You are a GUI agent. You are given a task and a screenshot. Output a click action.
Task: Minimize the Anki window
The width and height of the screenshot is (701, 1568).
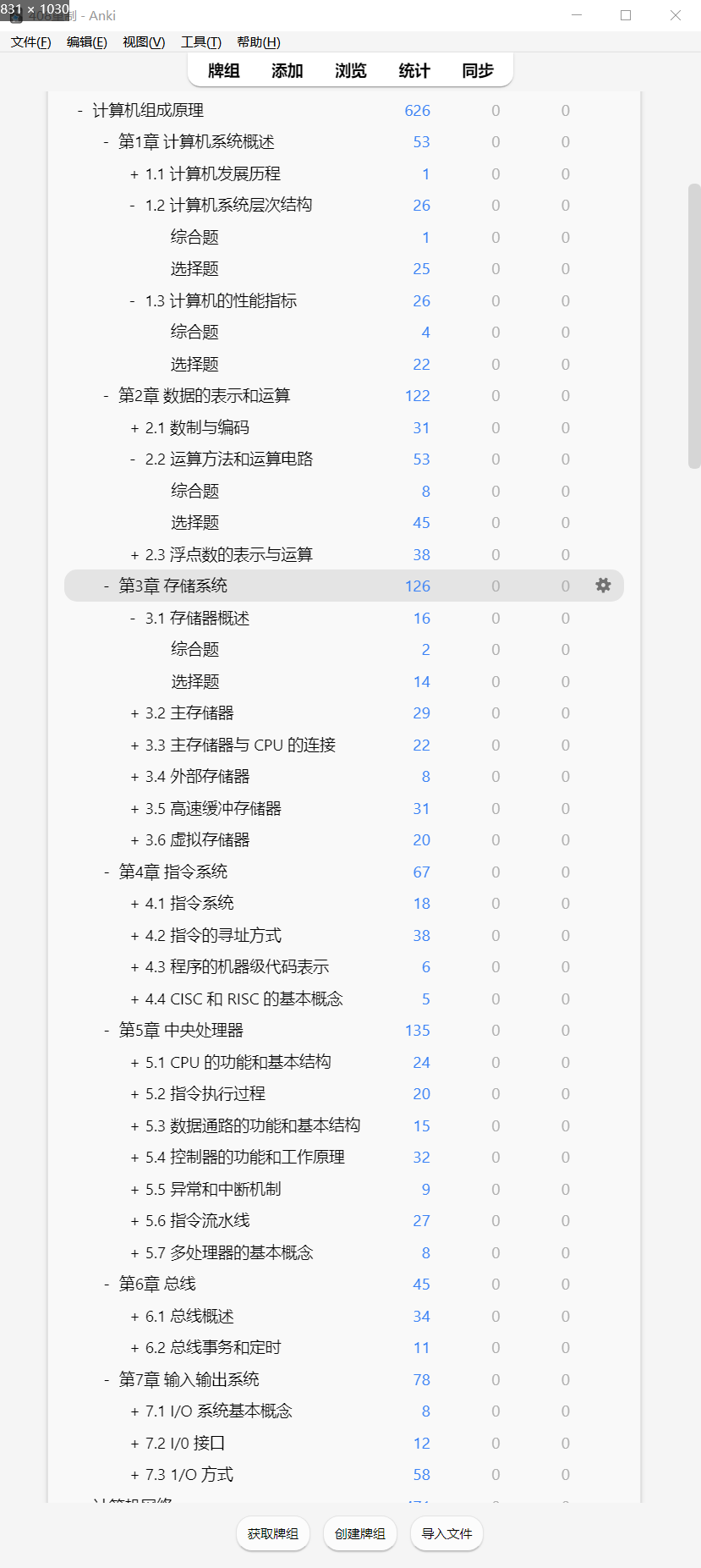coord(578,15)
